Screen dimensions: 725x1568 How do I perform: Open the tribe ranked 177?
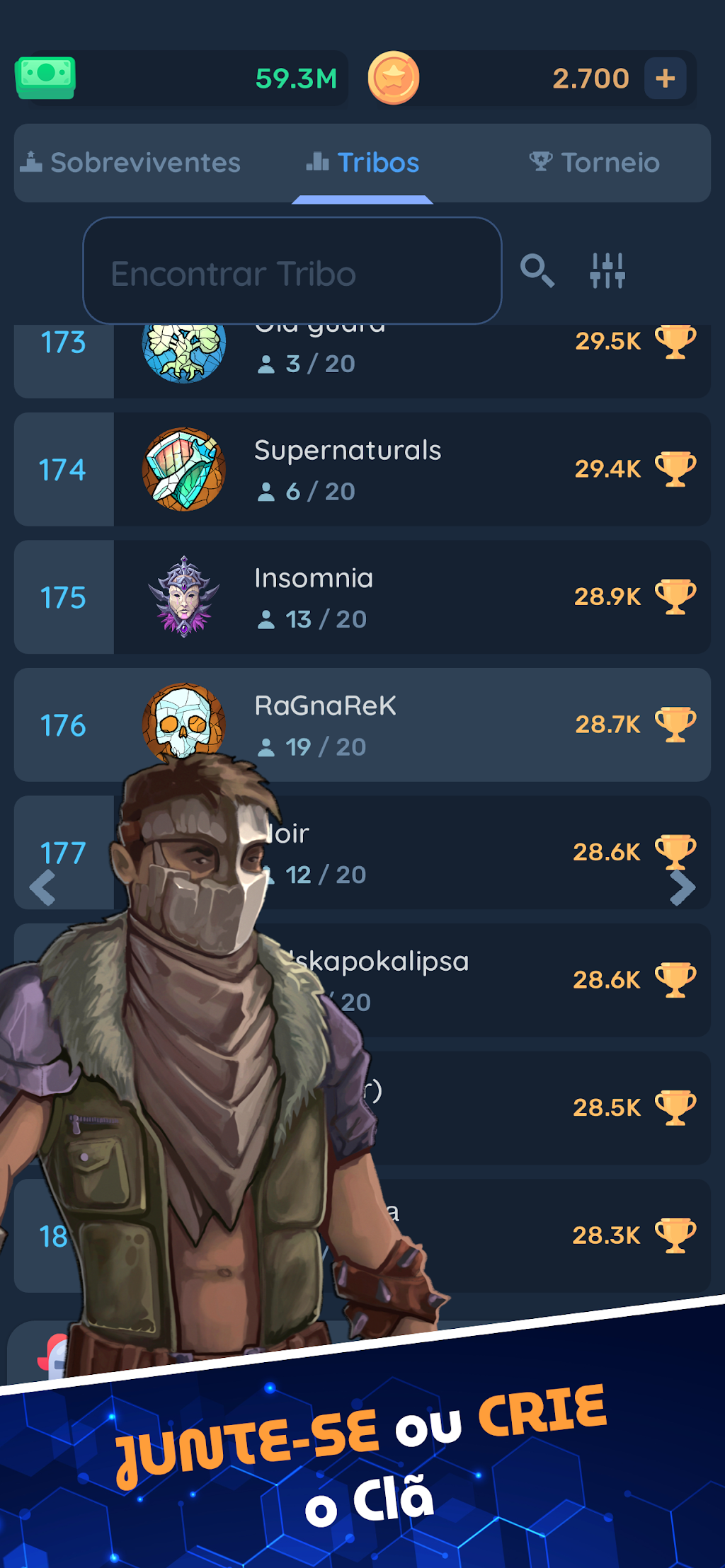[x=362, y=853]
